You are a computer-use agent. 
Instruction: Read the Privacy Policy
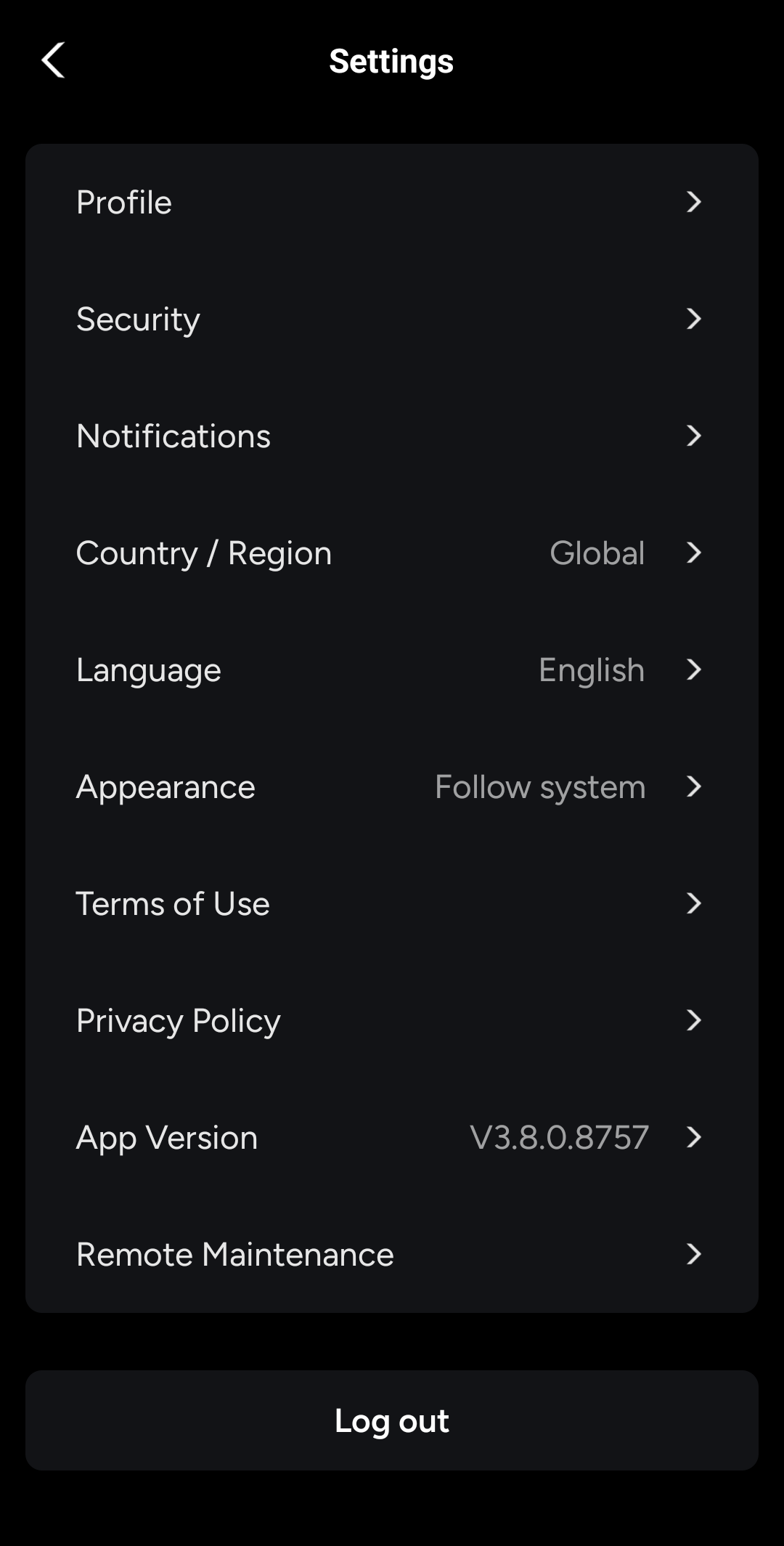coord(391,1020)
